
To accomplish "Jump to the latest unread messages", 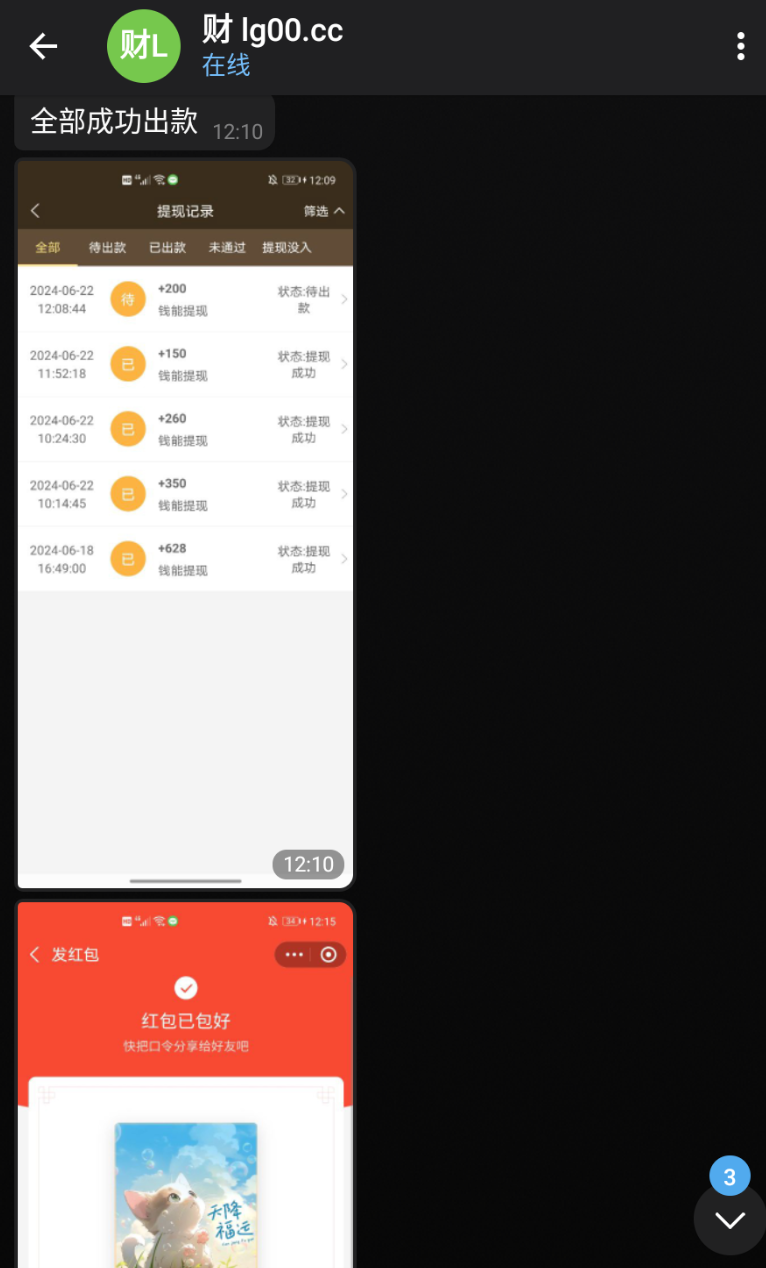I will 729,1219.
